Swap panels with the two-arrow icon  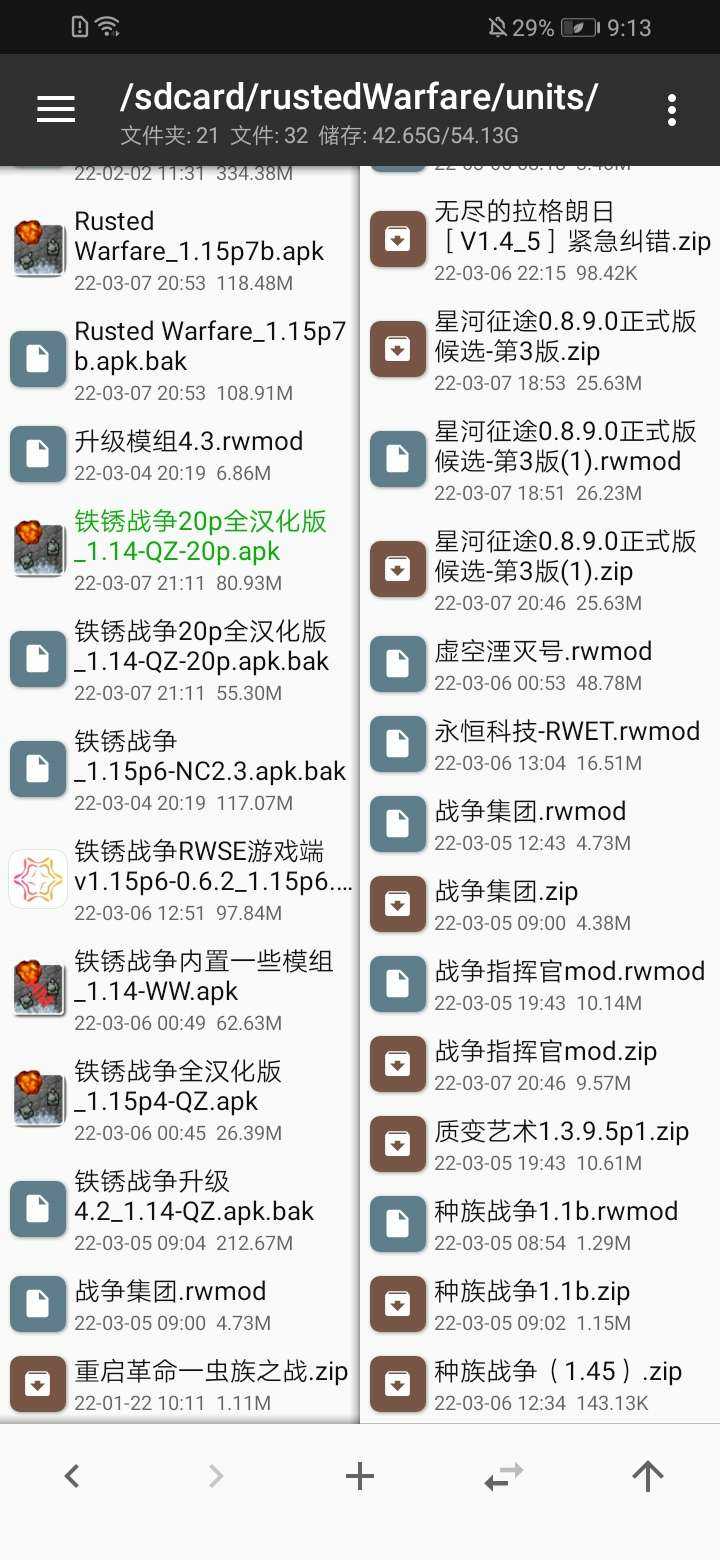pyautogui.click(x=504, y=1475)
